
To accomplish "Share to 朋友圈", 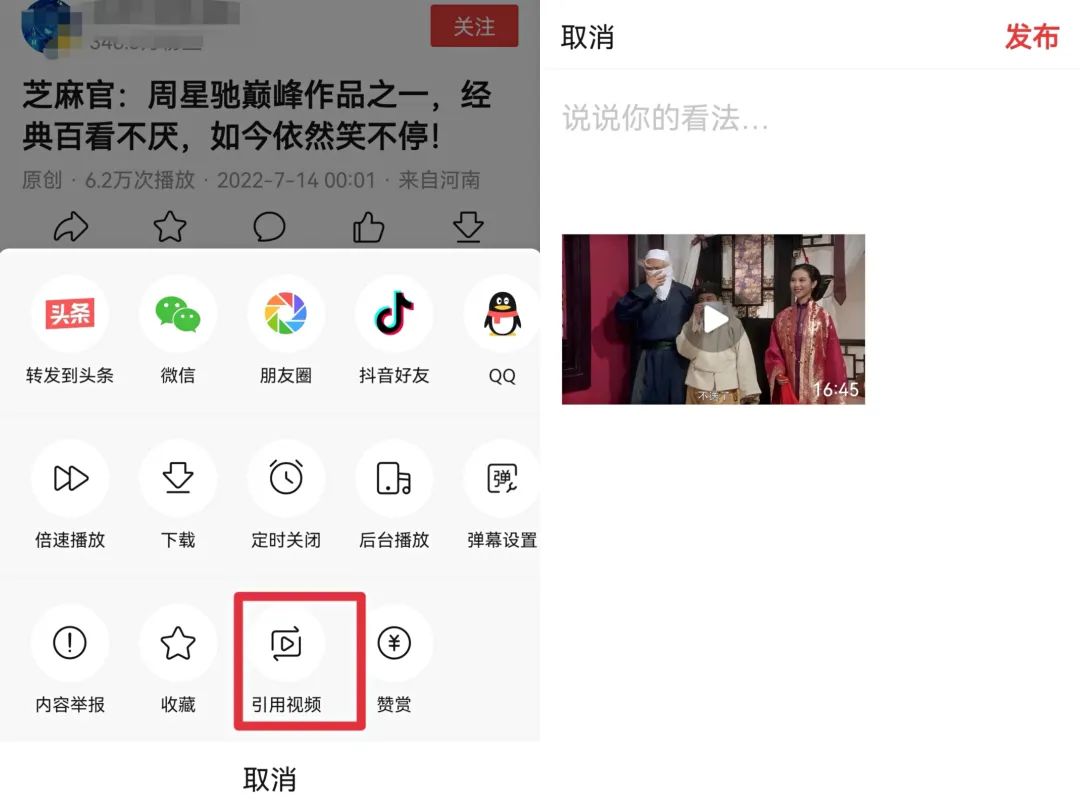I will tap(286, 315).
